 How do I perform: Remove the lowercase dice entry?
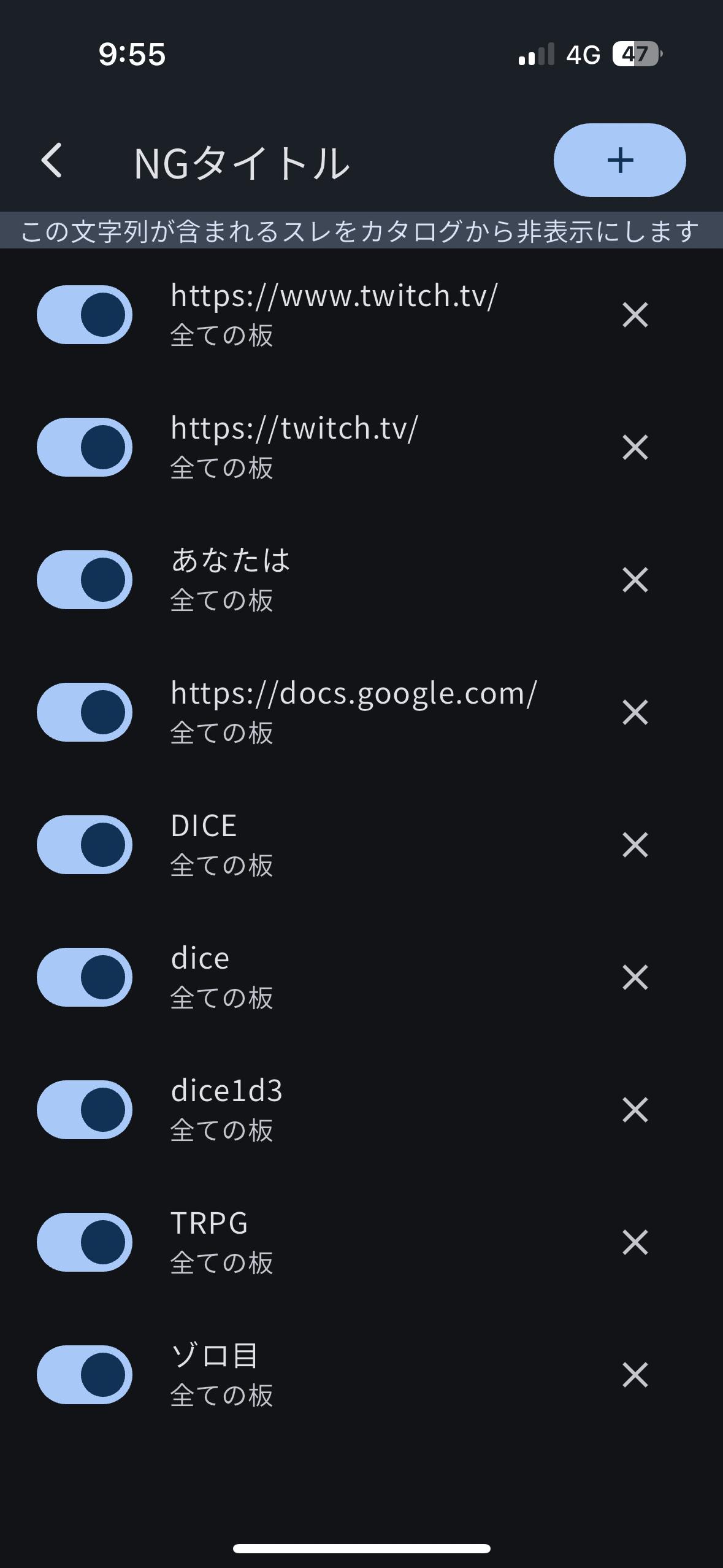coord(635,977)
